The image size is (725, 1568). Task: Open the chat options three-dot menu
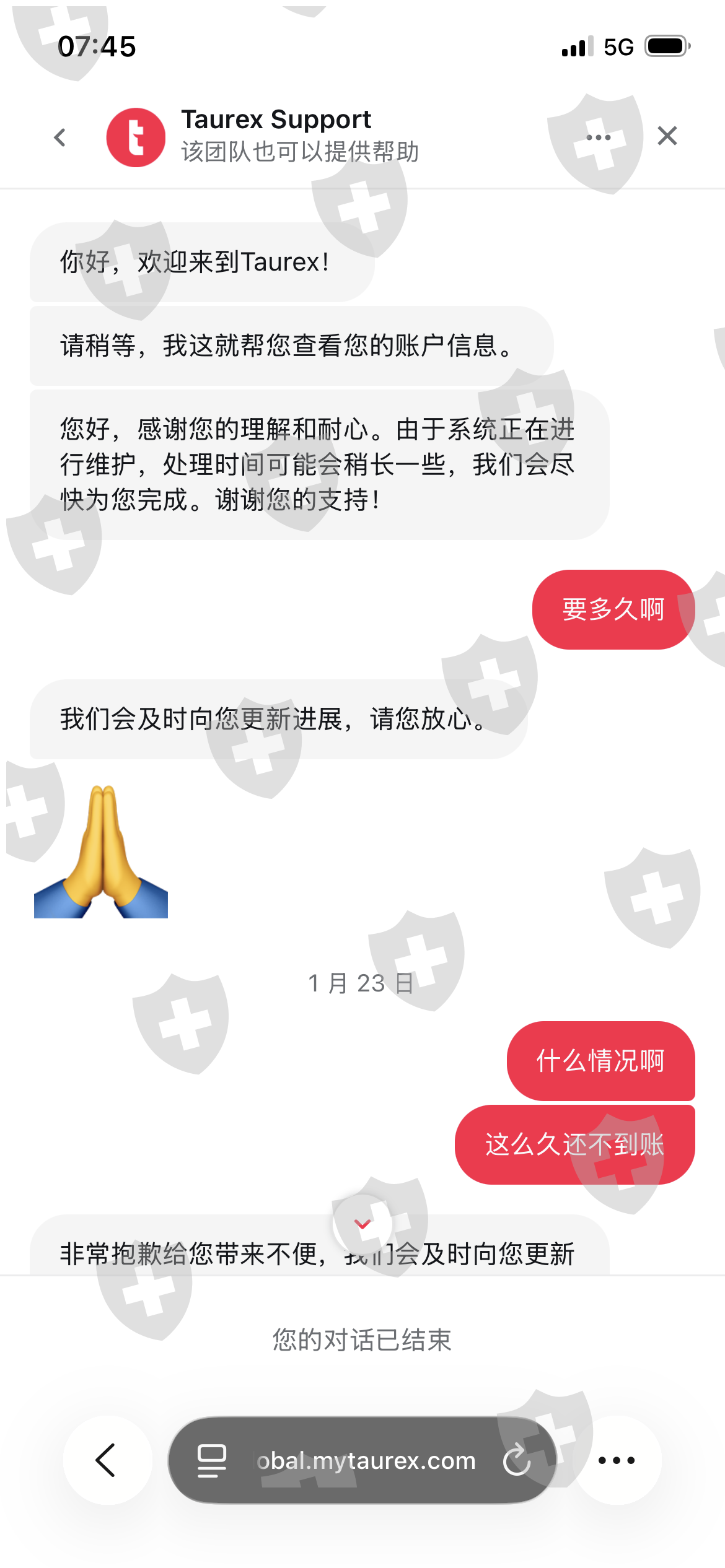pos(599,137)
